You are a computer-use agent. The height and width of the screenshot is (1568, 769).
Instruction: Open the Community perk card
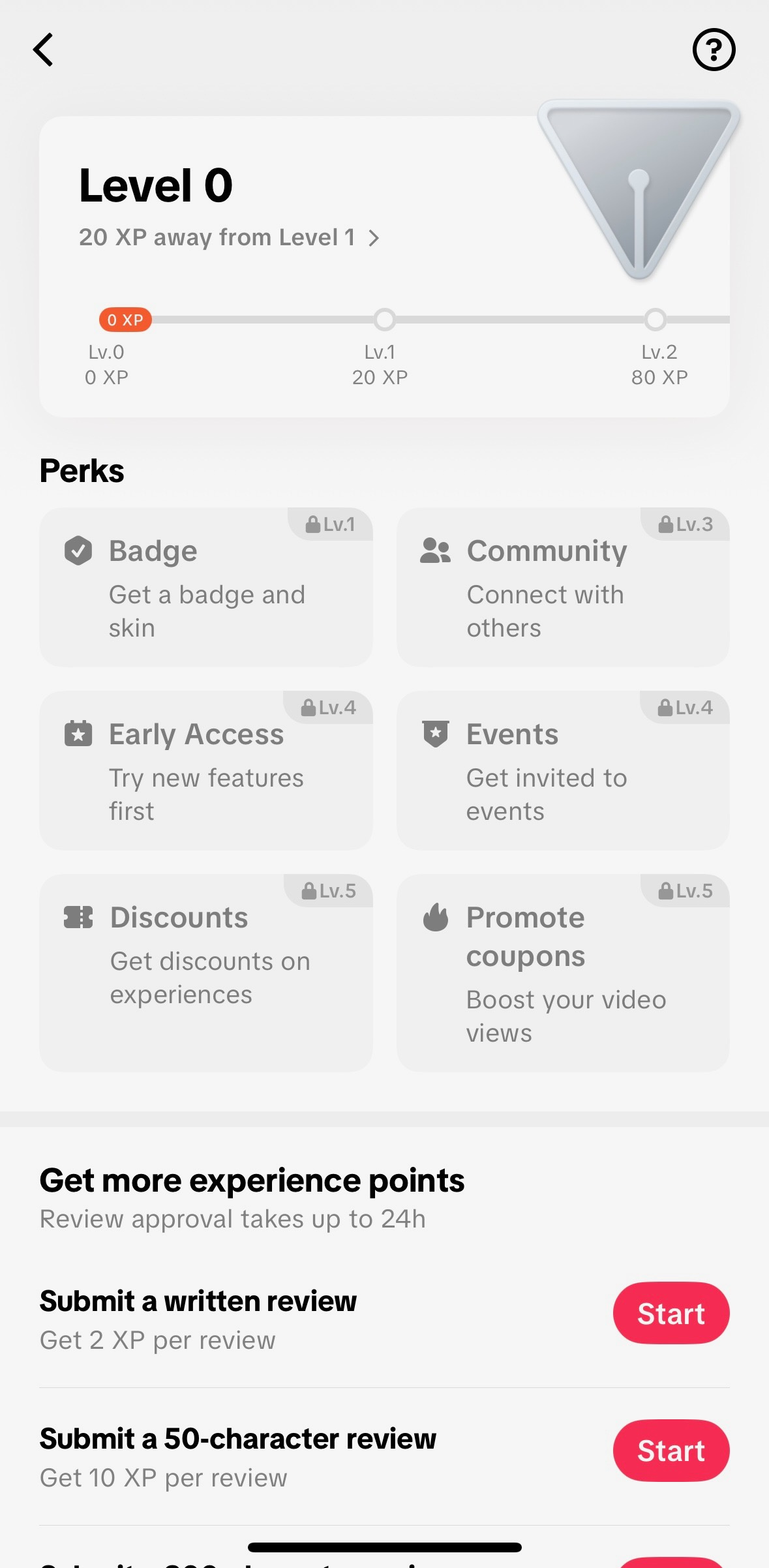[x=562, y=587]
